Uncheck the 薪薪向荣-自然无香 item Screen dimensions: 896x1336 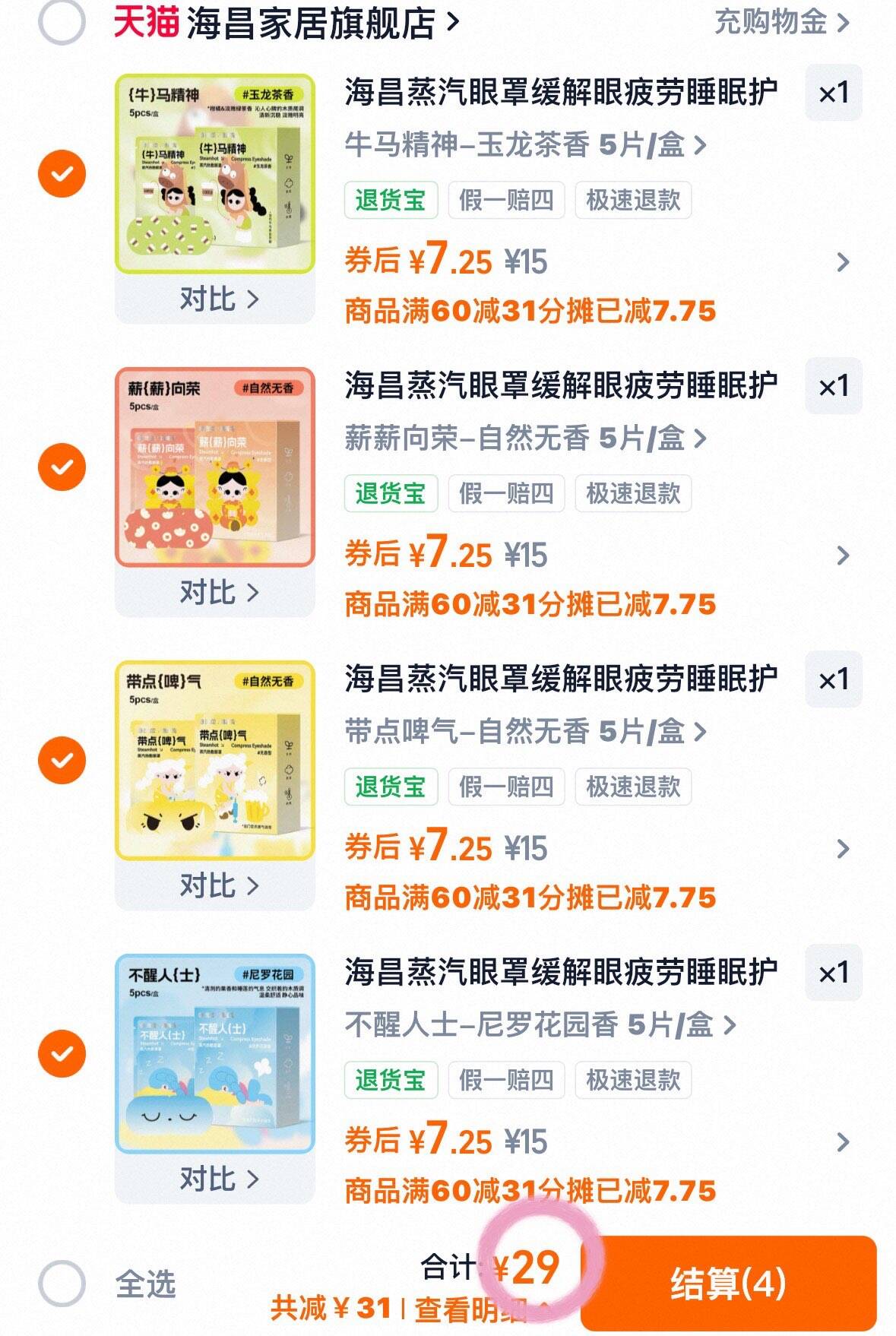tap(62, 467)
